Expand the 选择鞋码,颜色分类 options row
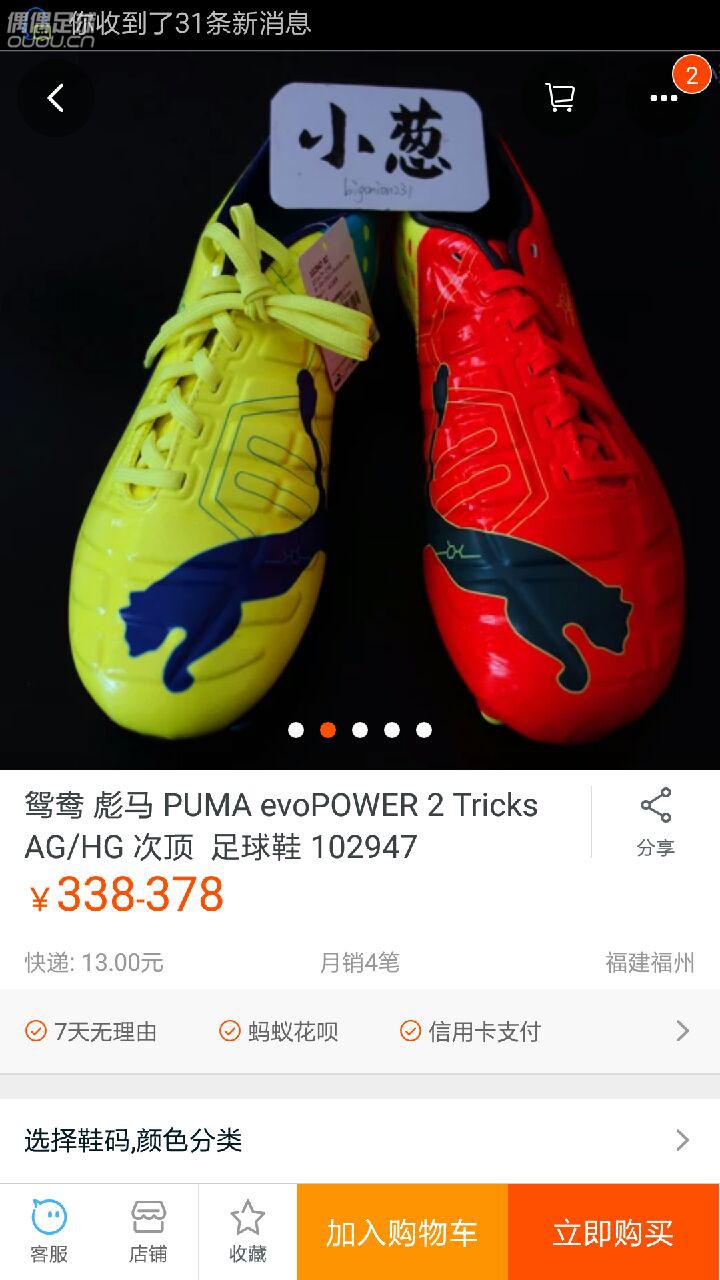The image size is (720, 1280). coord(360,1139)
